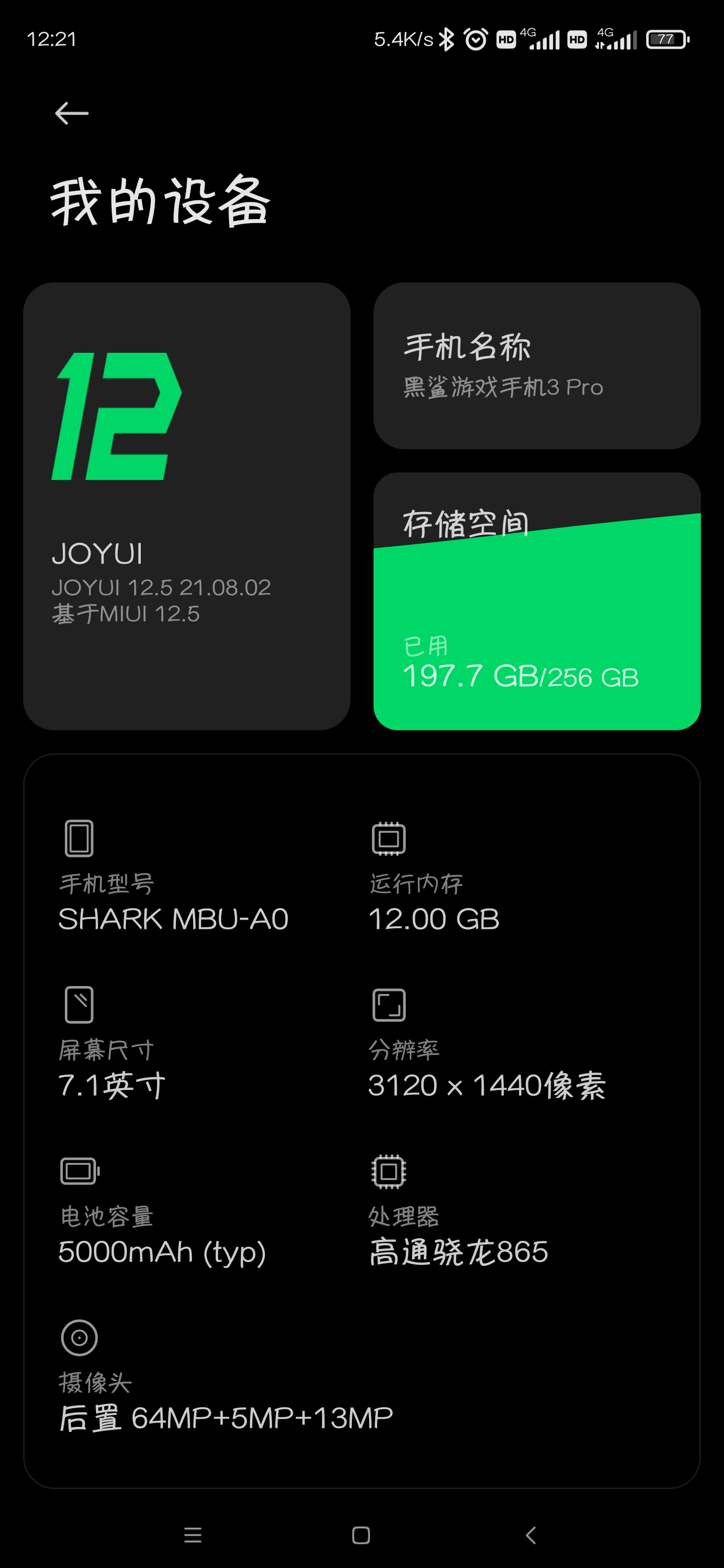Screen dimensions: 724x1568
Task: Go back using the top-left arrow
Action: pyautogui.click(x=72, y=113)
